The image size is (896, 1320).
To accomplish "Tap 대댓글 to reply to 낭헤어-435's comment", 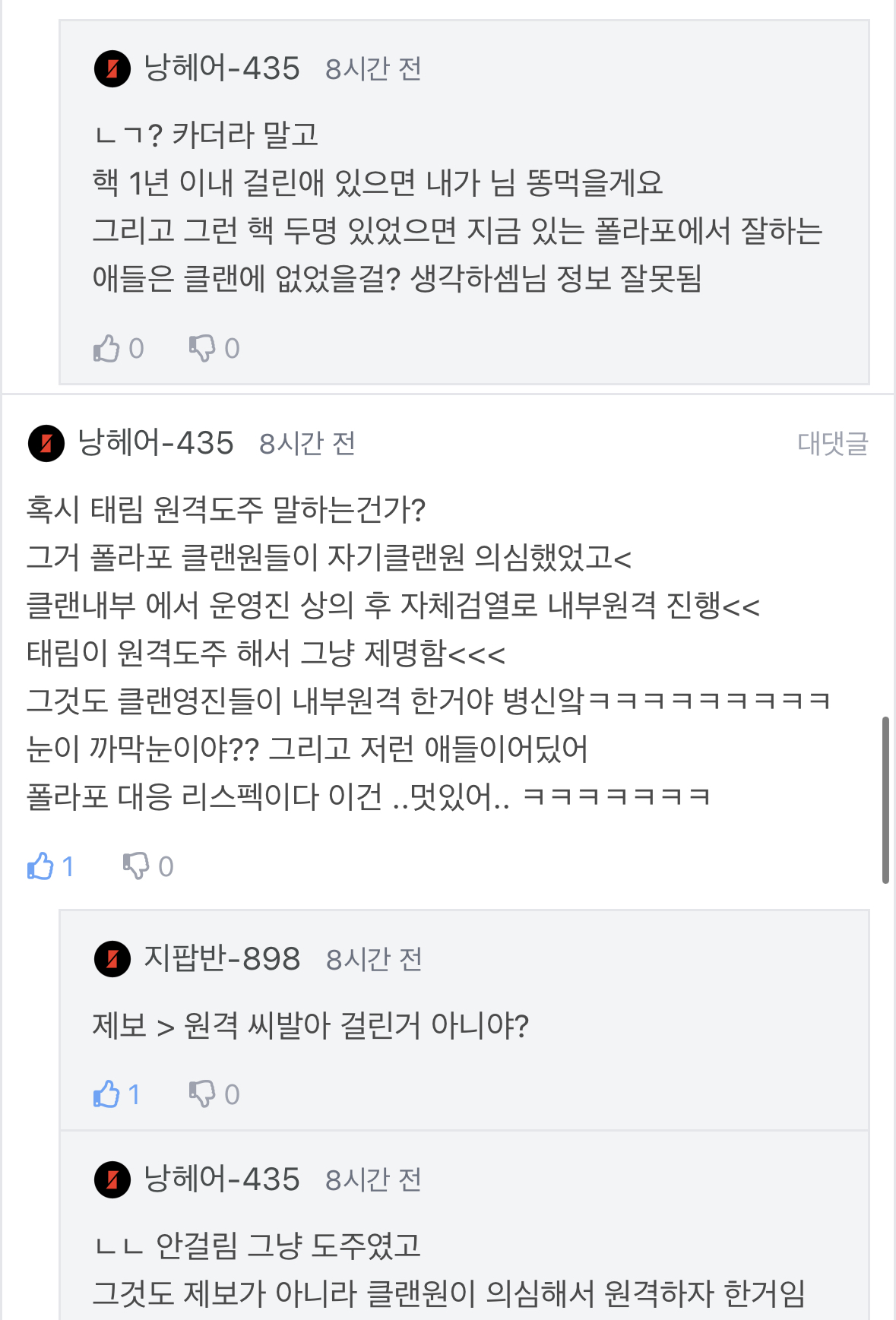I will pos(832,443).
